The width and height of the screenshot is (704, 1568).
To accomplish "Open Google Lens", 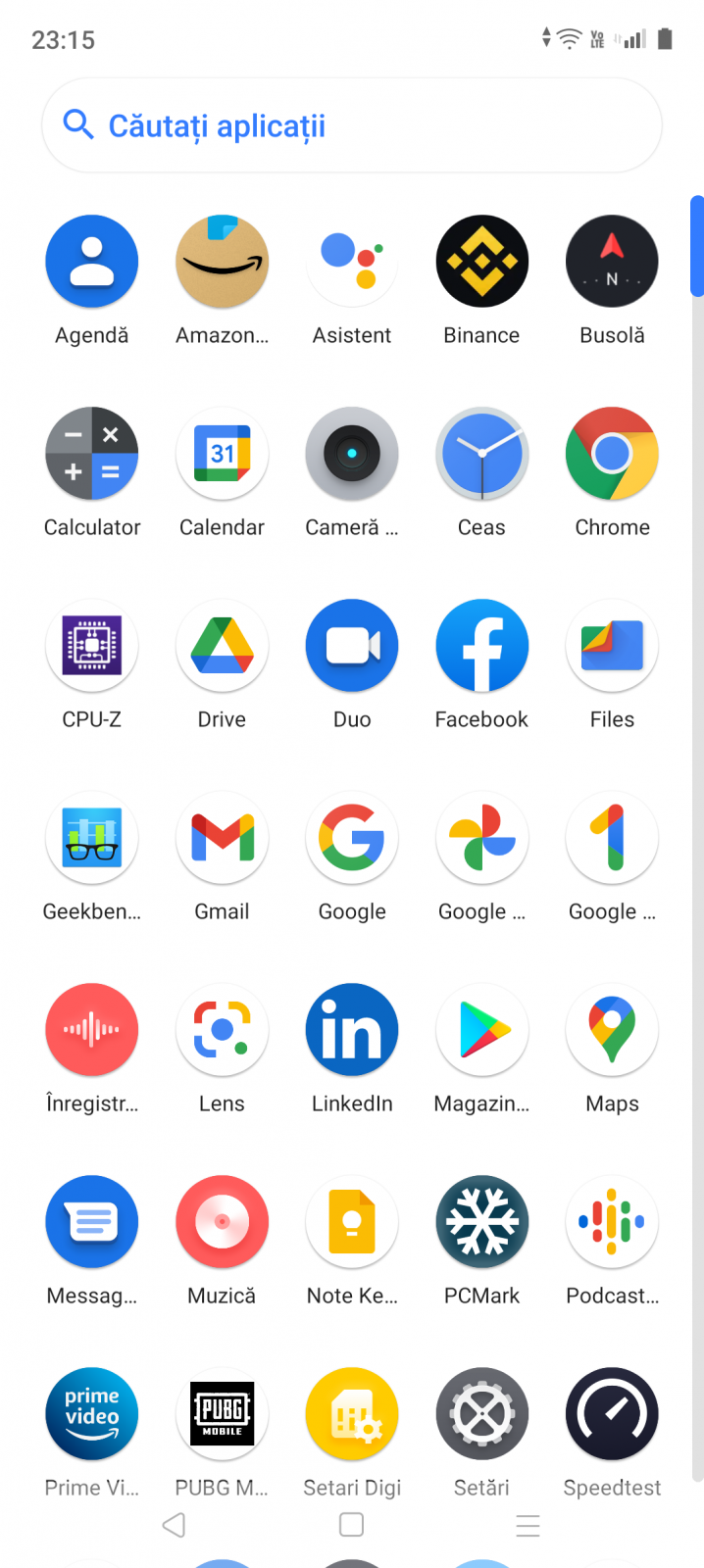I will tap(222, 1030).
